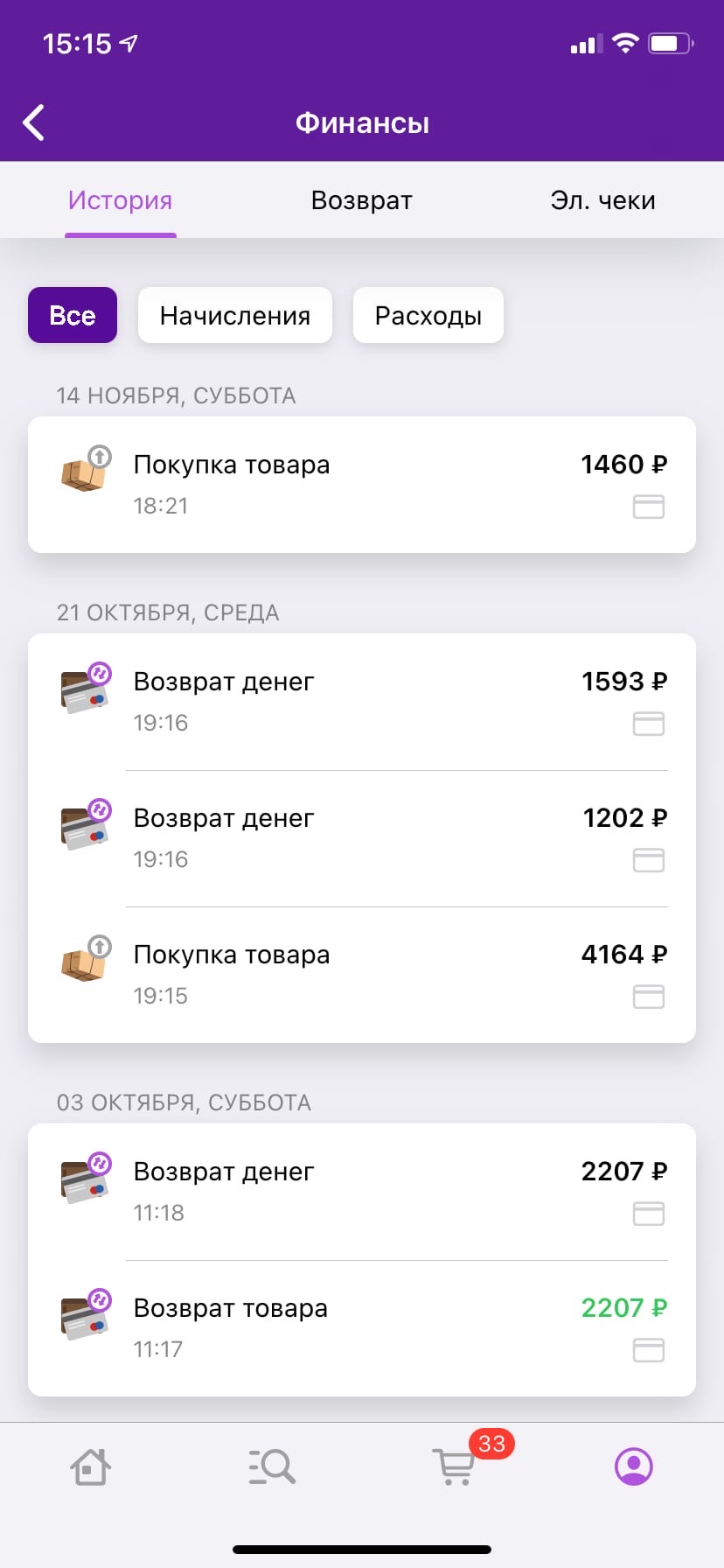This screenshot has height=1568, width=724.
Task: Switch to the Возврат tab
Action: coord(361,200)
